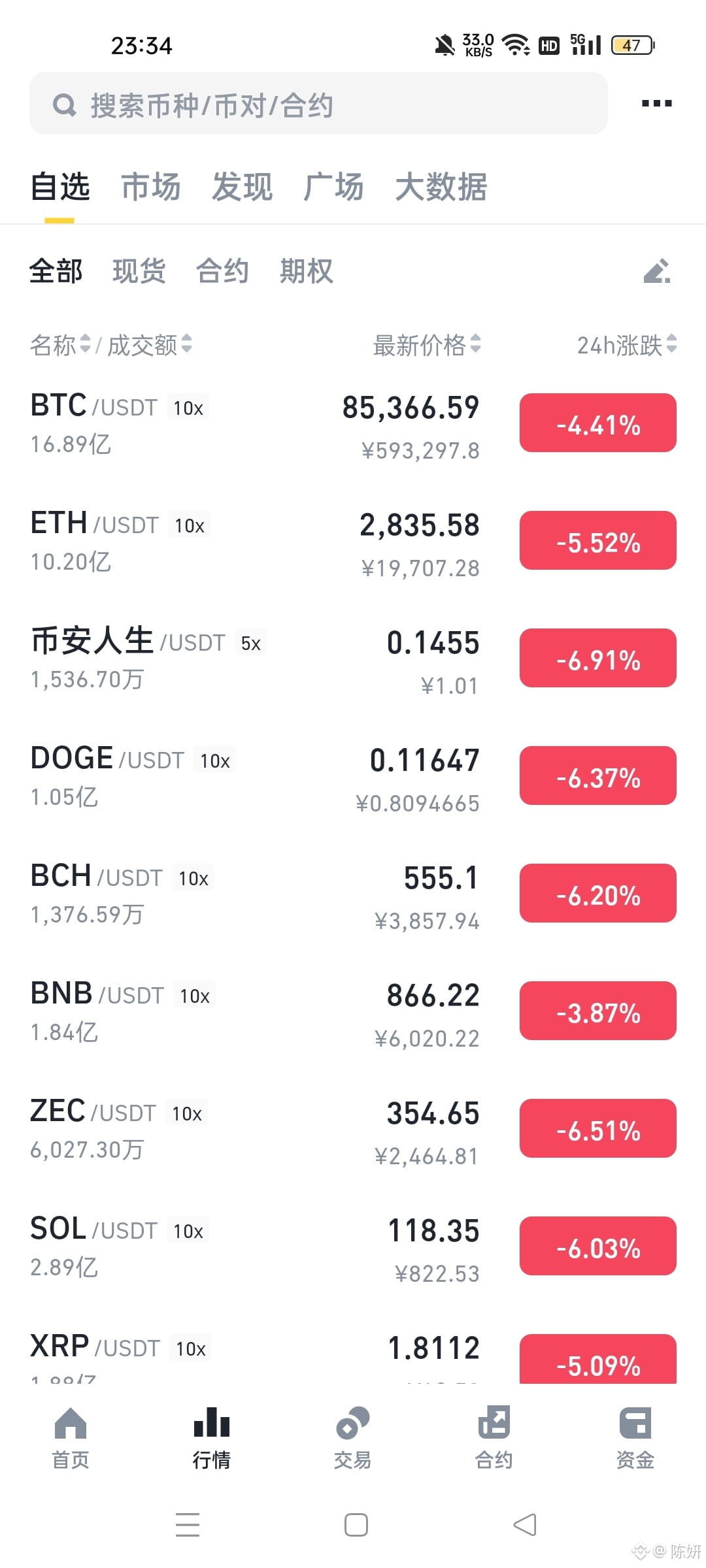Go to 首页 in bottom navigation
Viewport: 706px width, 1568px height.
[71, 1439]
